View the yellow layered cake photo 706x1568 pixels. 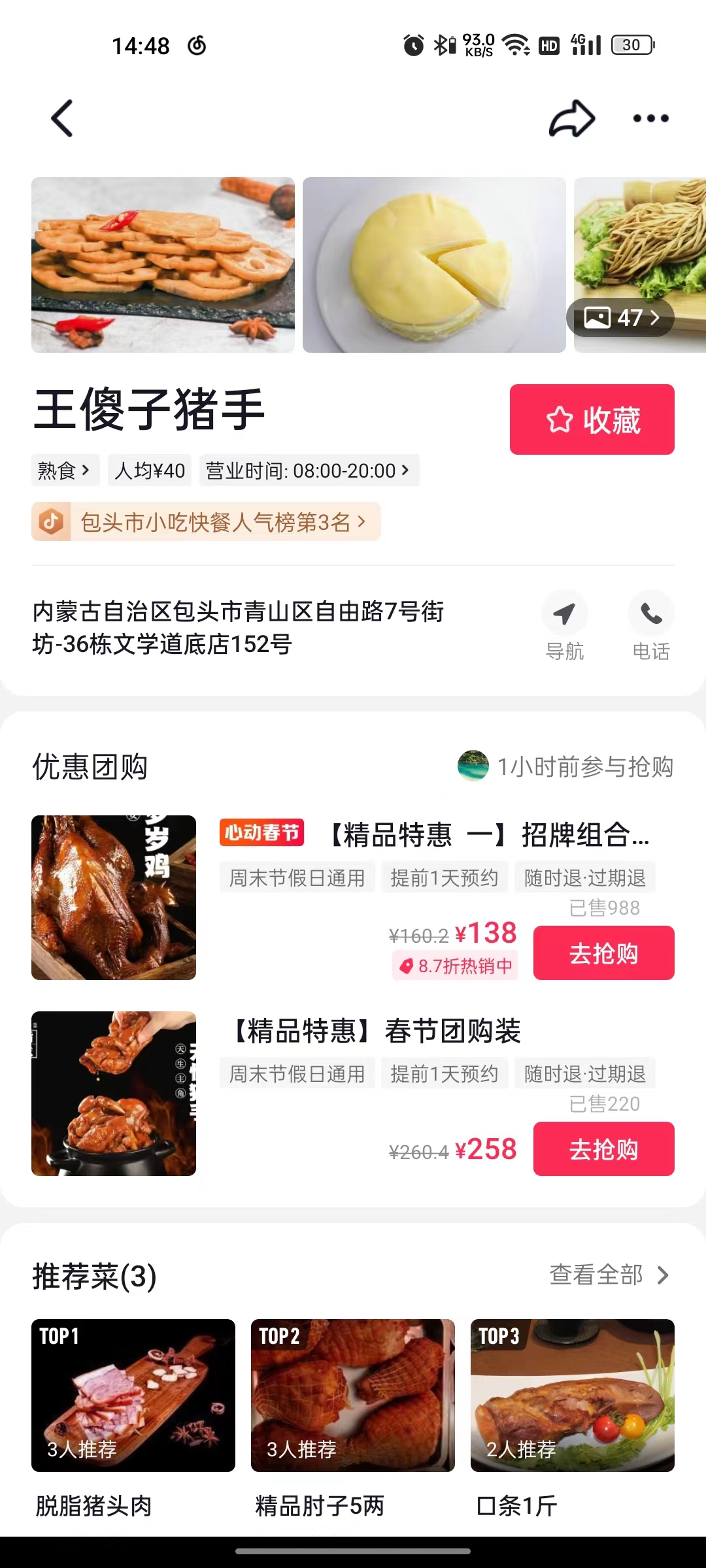pyautogui.click(x=434, y=265)
